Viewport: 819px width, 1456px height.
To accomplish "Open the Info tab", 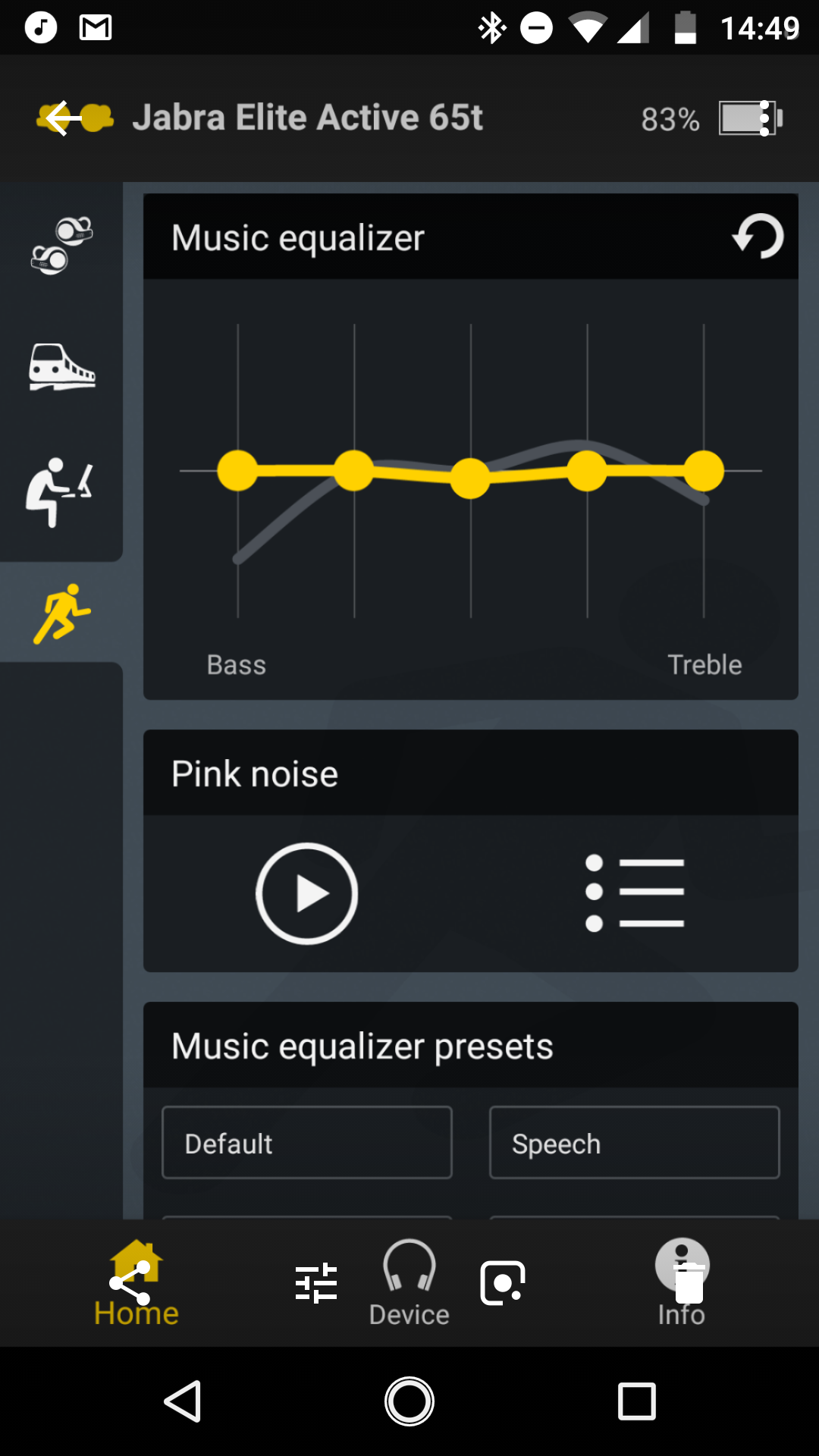I will (681, 1283).
